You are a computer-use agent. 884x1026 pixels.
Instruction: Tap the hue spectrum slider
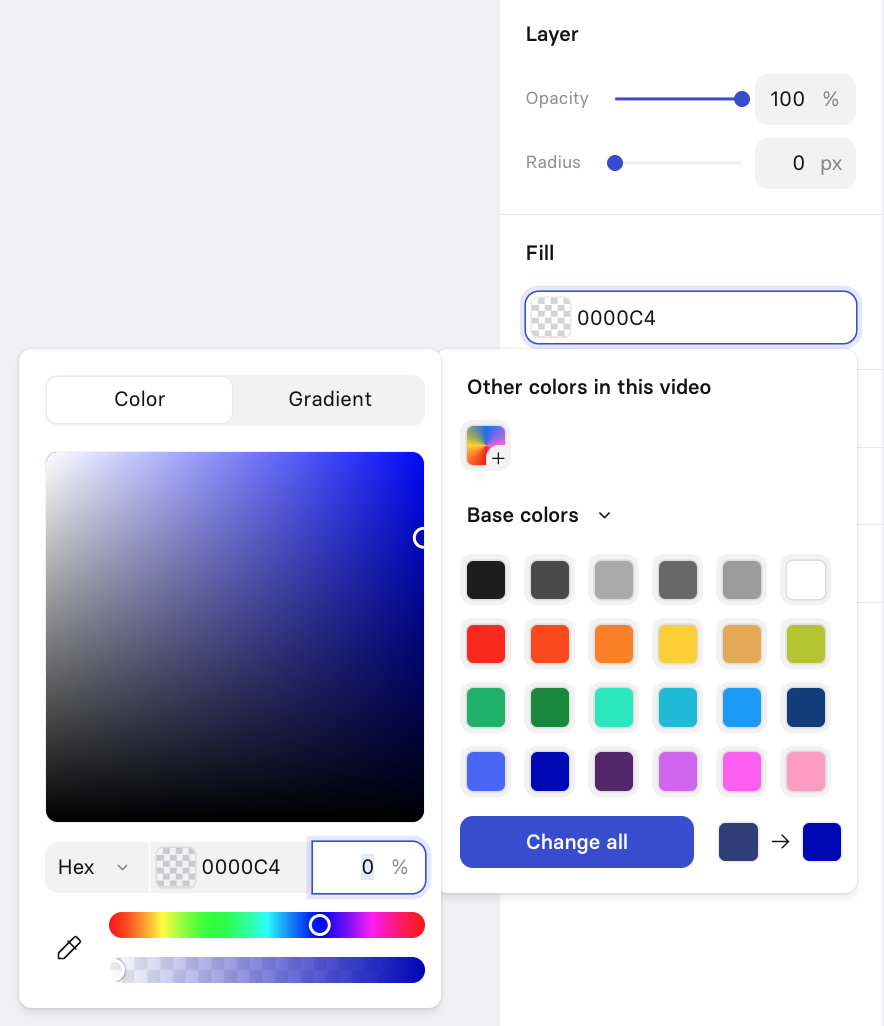pyautogui.click(x=267, y=925)
